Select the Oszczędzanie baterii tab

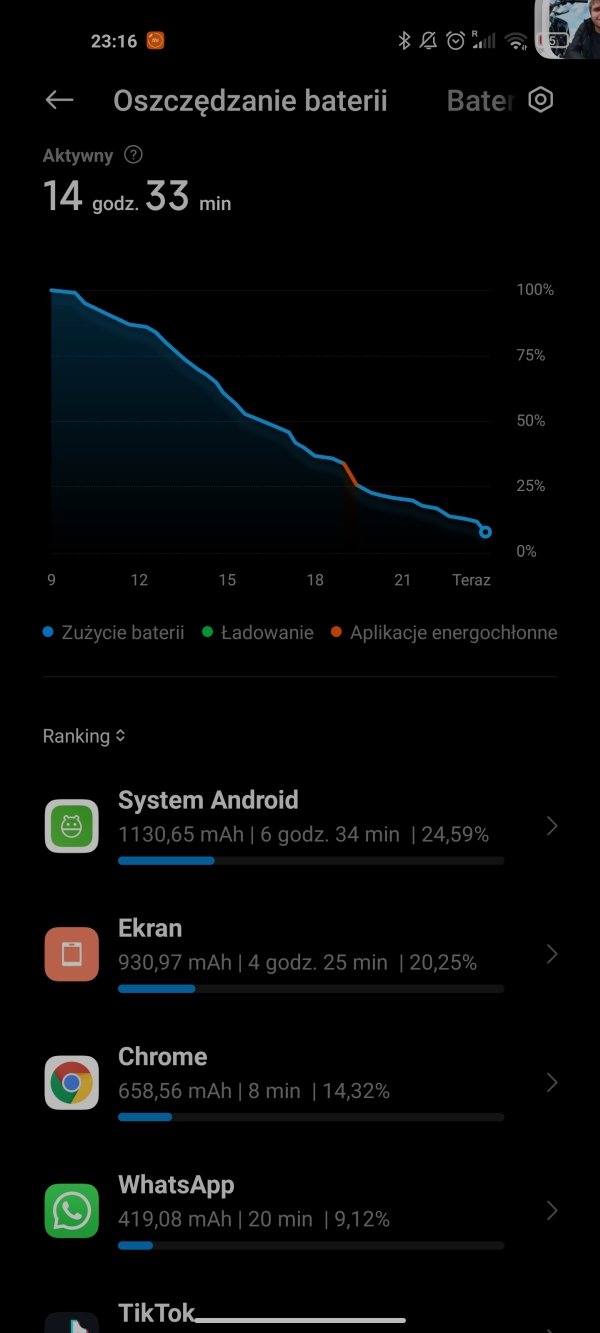click(250, 101)
